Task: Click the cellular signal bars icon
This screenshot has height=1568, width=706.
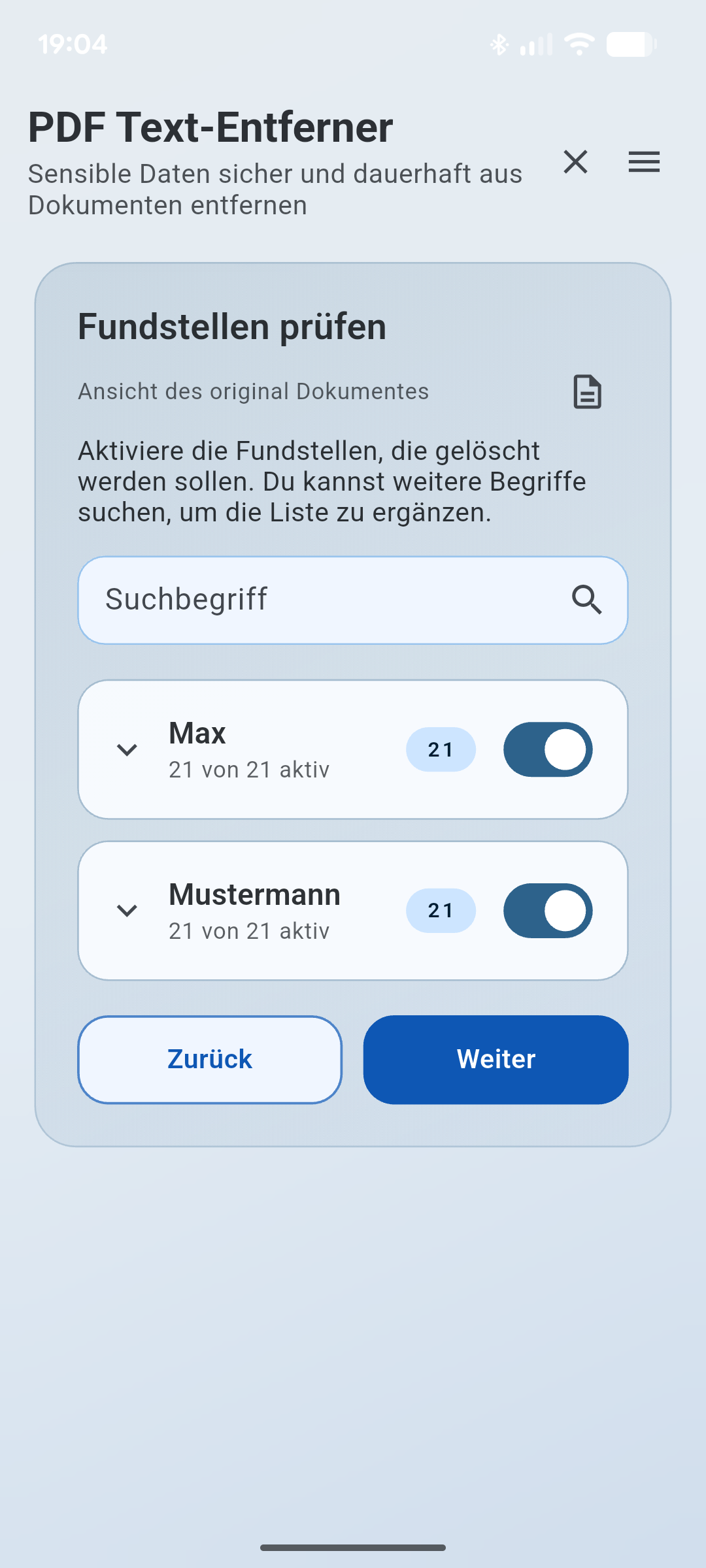Action: [x=535, y=43]
